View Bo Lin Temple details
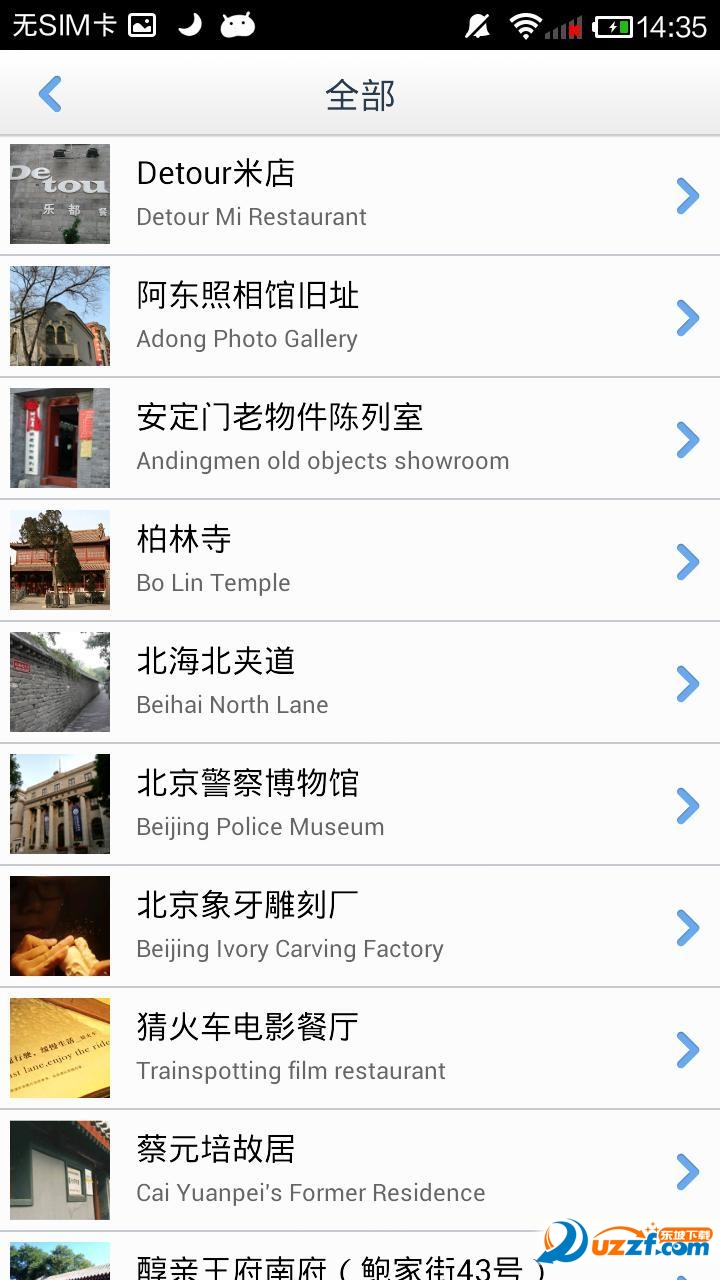 (x=360, y=561)
